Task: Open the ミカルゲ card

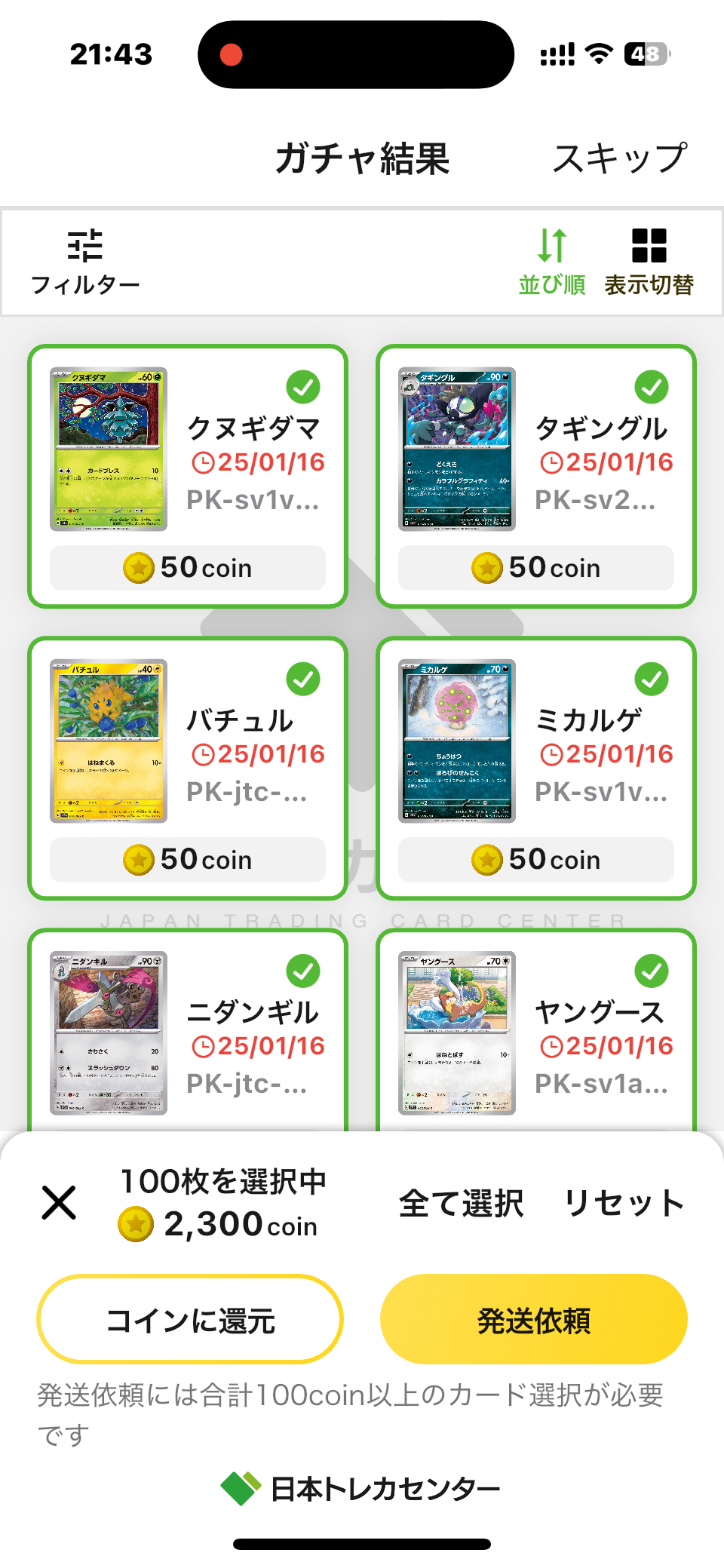Action: 536,768
